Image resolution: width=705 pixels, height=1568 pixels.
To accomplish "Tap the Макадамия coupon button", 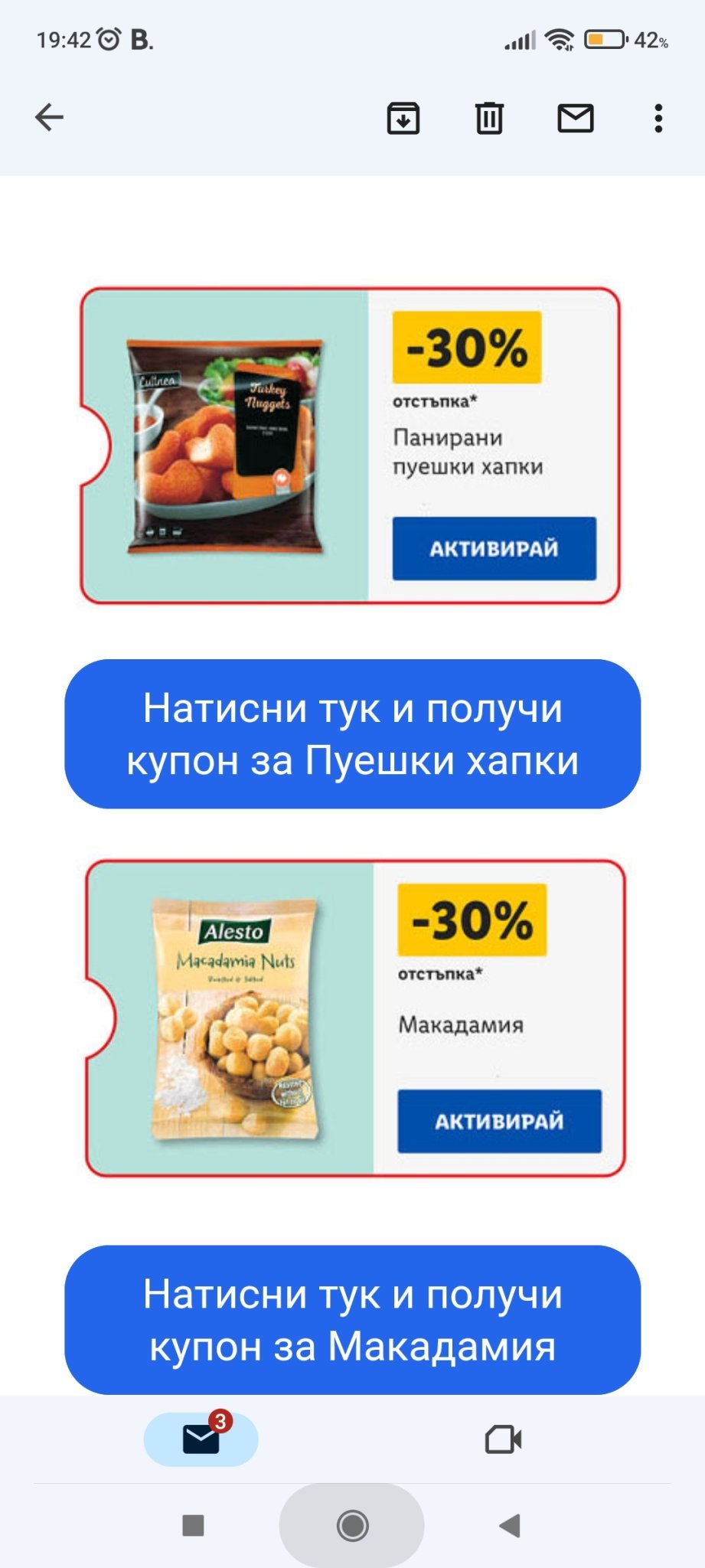I will (352, 1320).
